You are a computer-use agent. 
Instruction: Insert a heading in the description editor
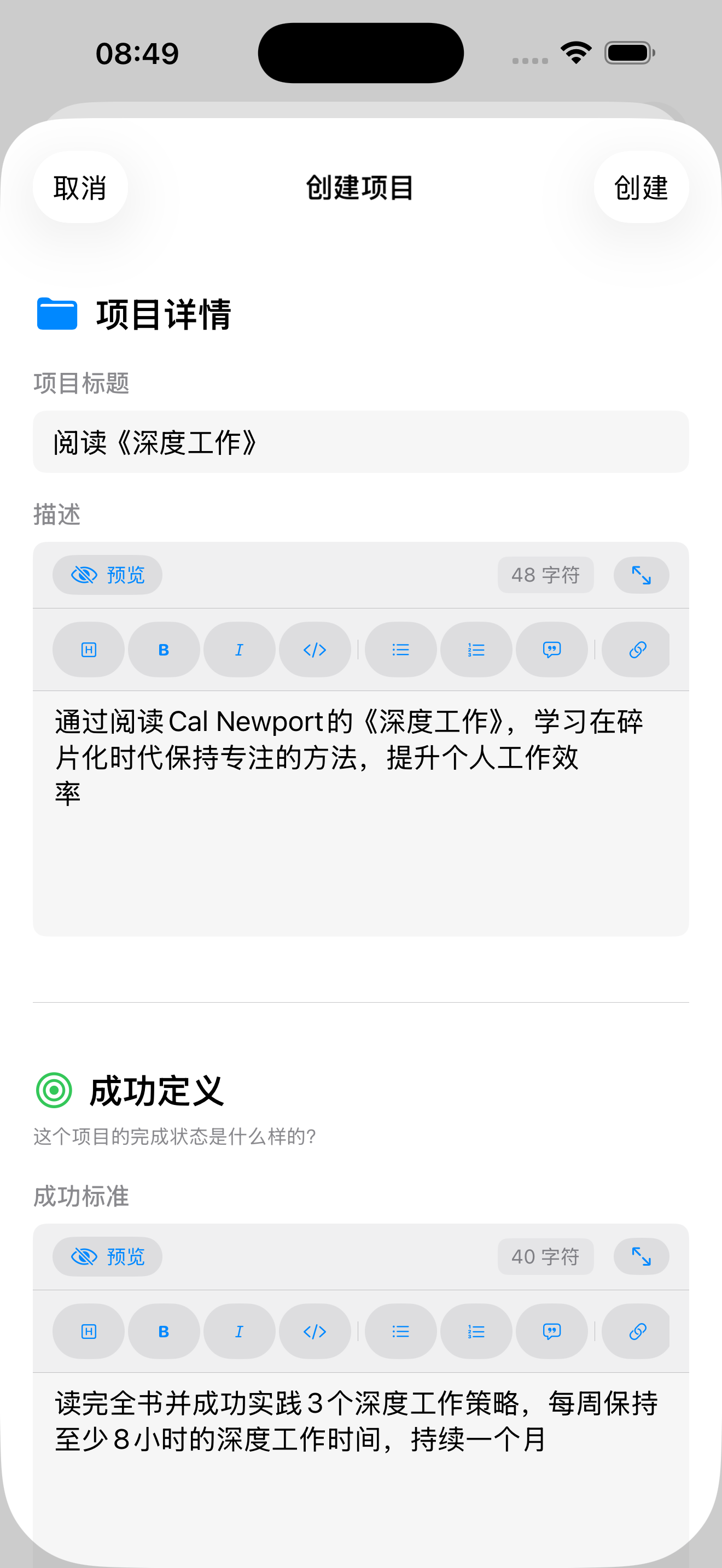click(88, 650)
